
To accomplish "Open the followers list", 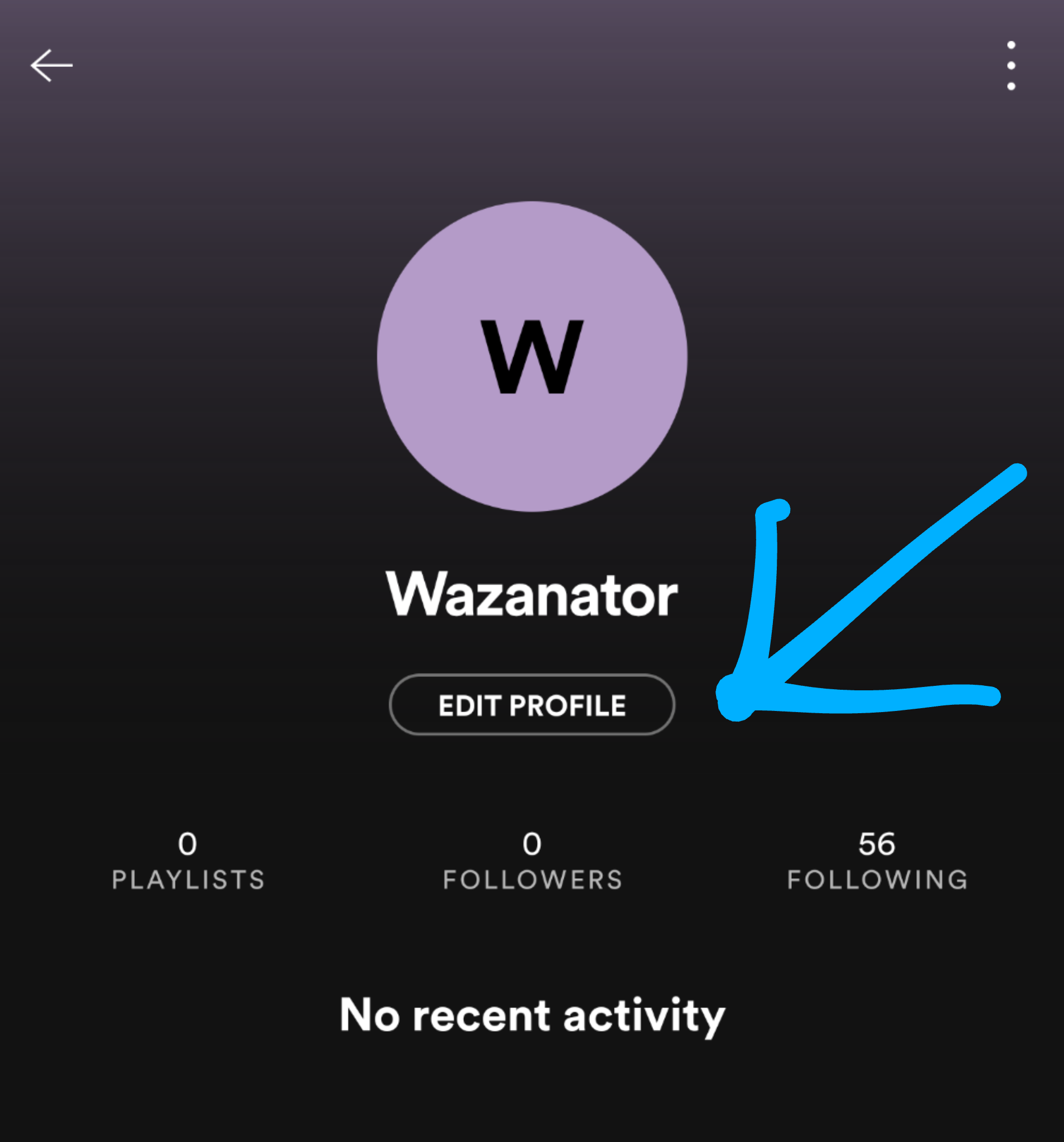I will click(532, 860).
